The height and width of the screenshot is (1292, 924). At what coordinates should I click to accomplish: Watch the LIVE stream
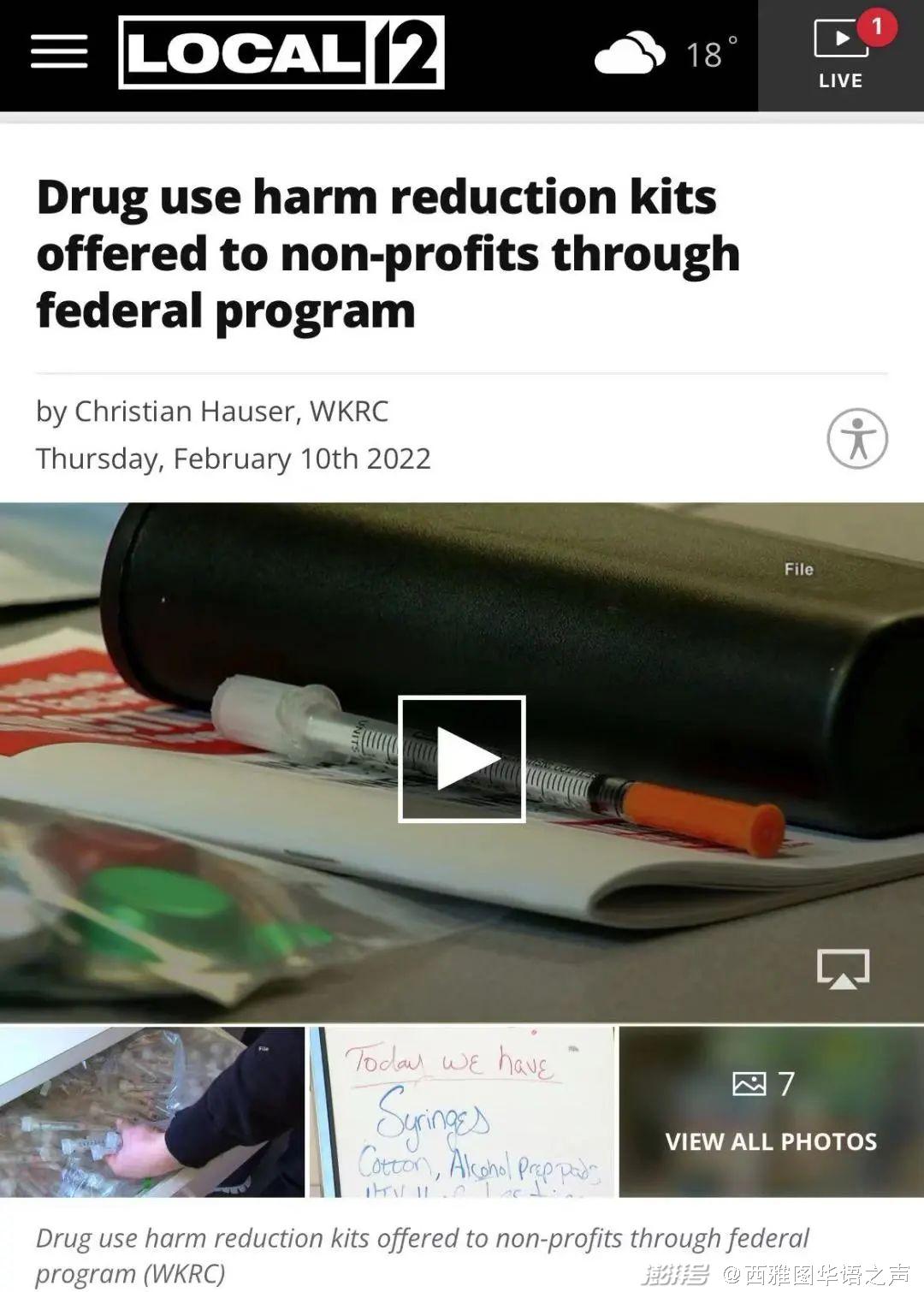(840, 56)
